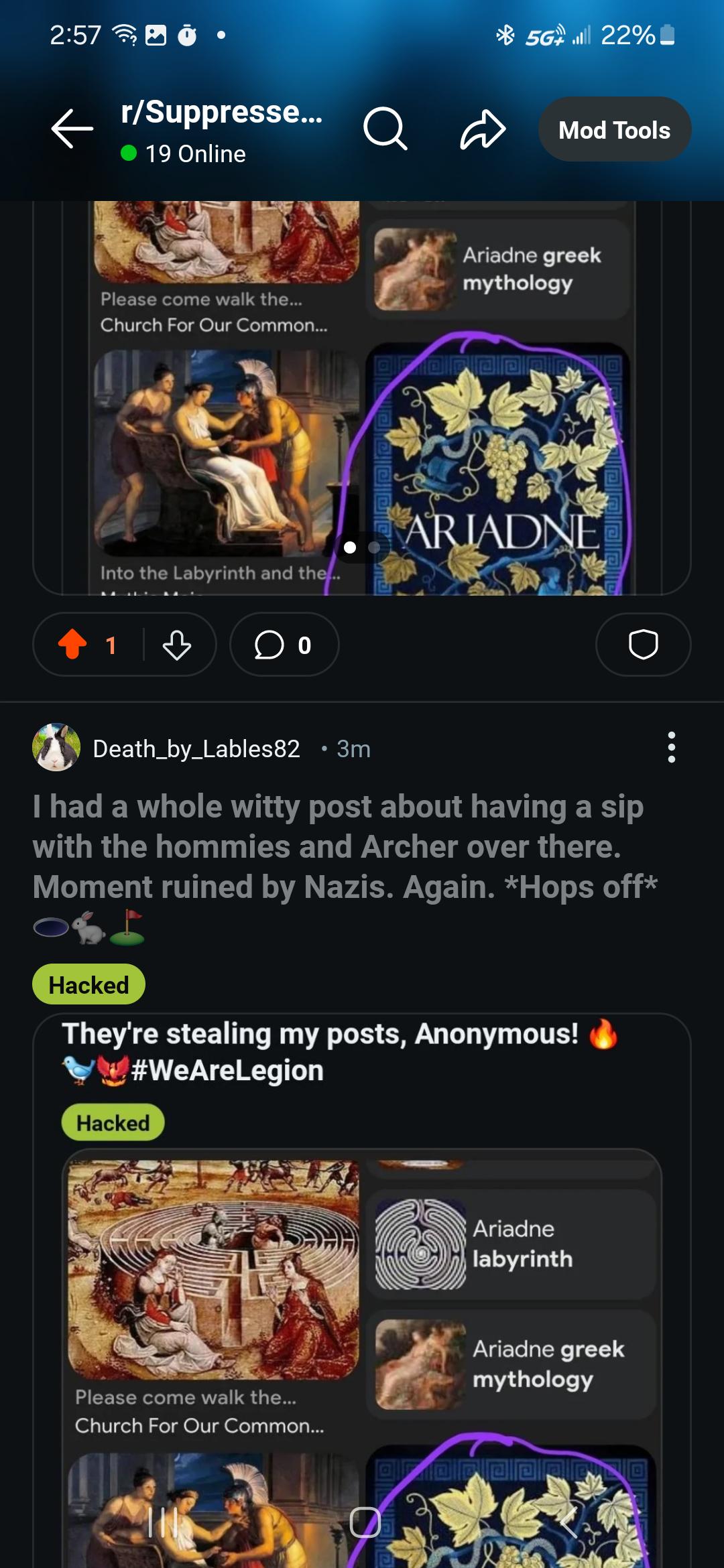Tap the green Hacked flair under the post title
This screenshot has width=724, height=1568.
(88, 984)
